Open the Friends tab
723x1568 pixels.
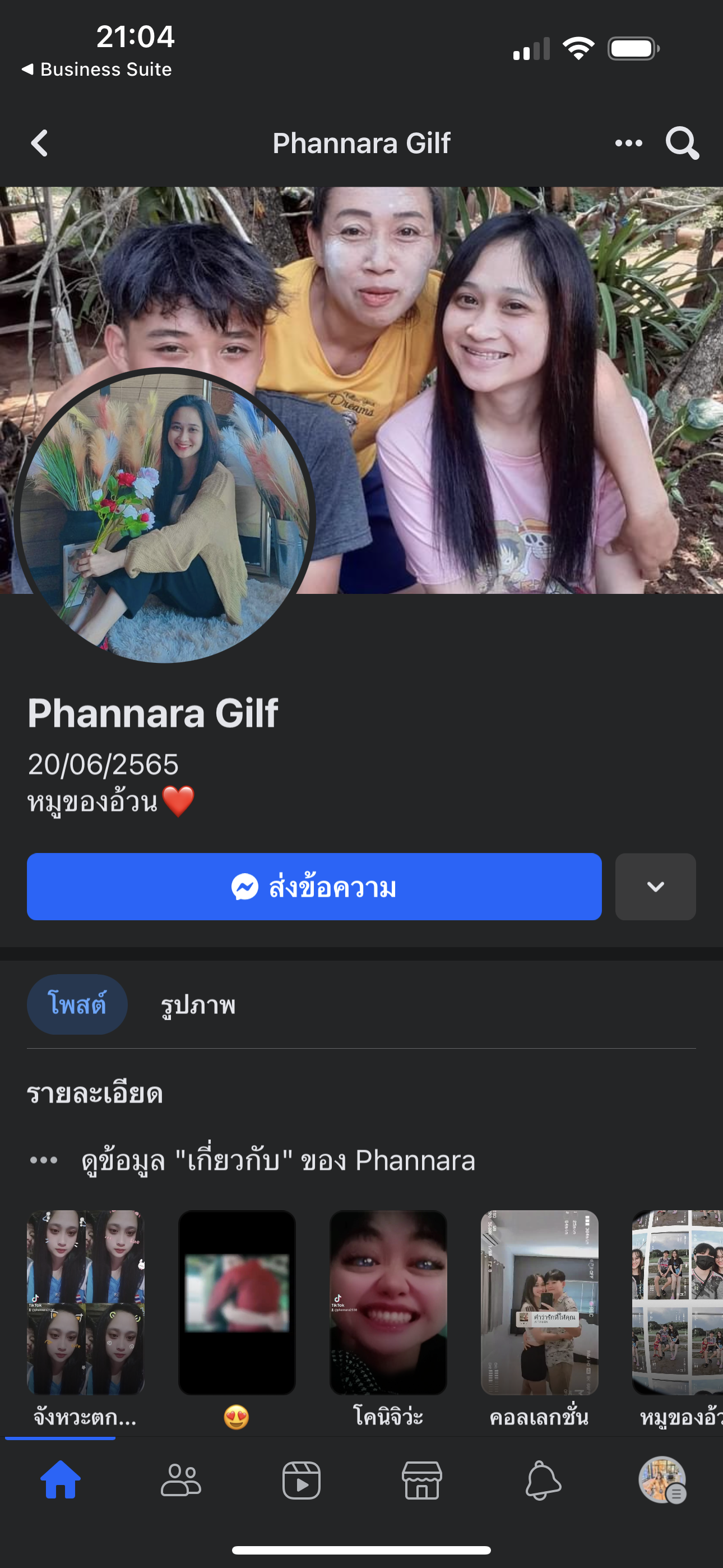(x=180, y=1481)
